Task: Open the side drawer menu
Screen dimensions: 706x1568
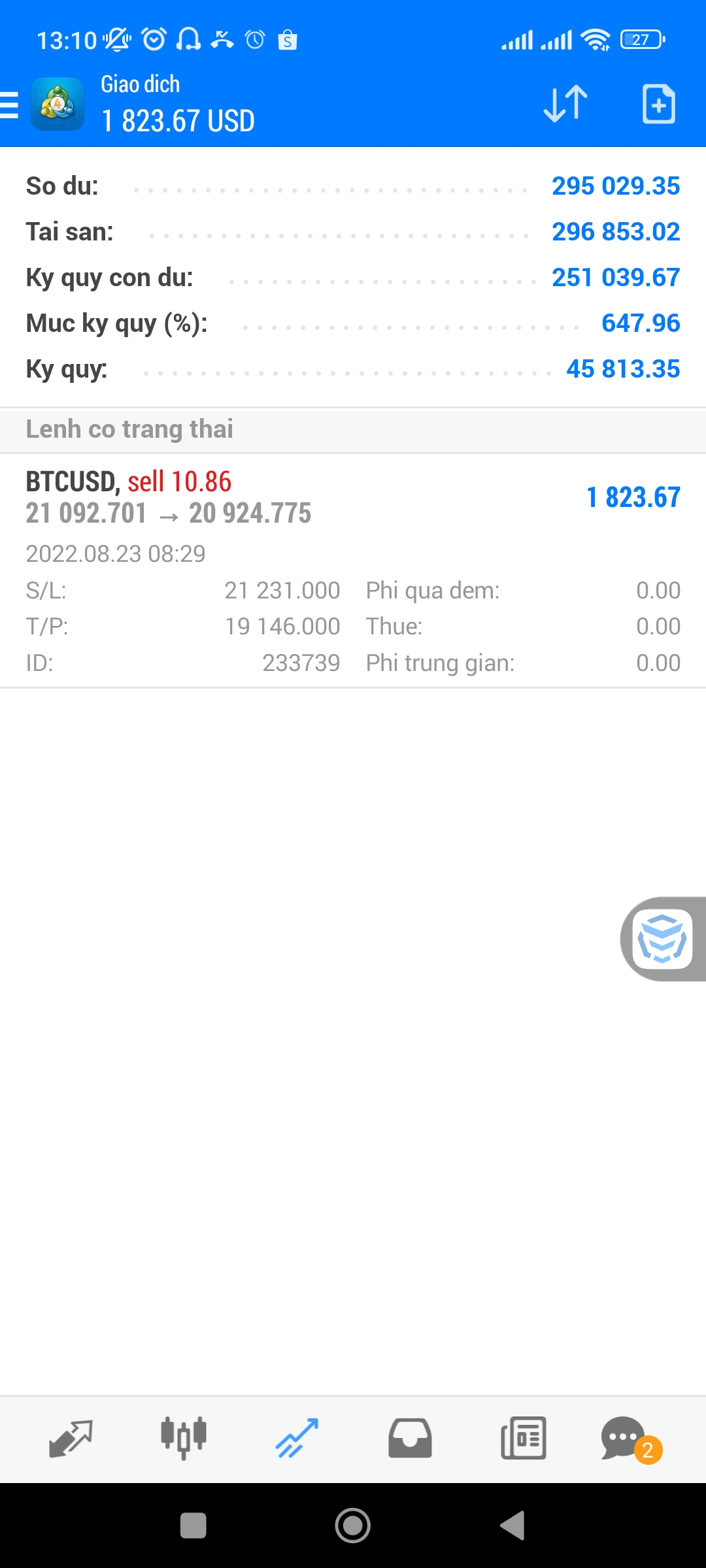Action: coord(10,105)
